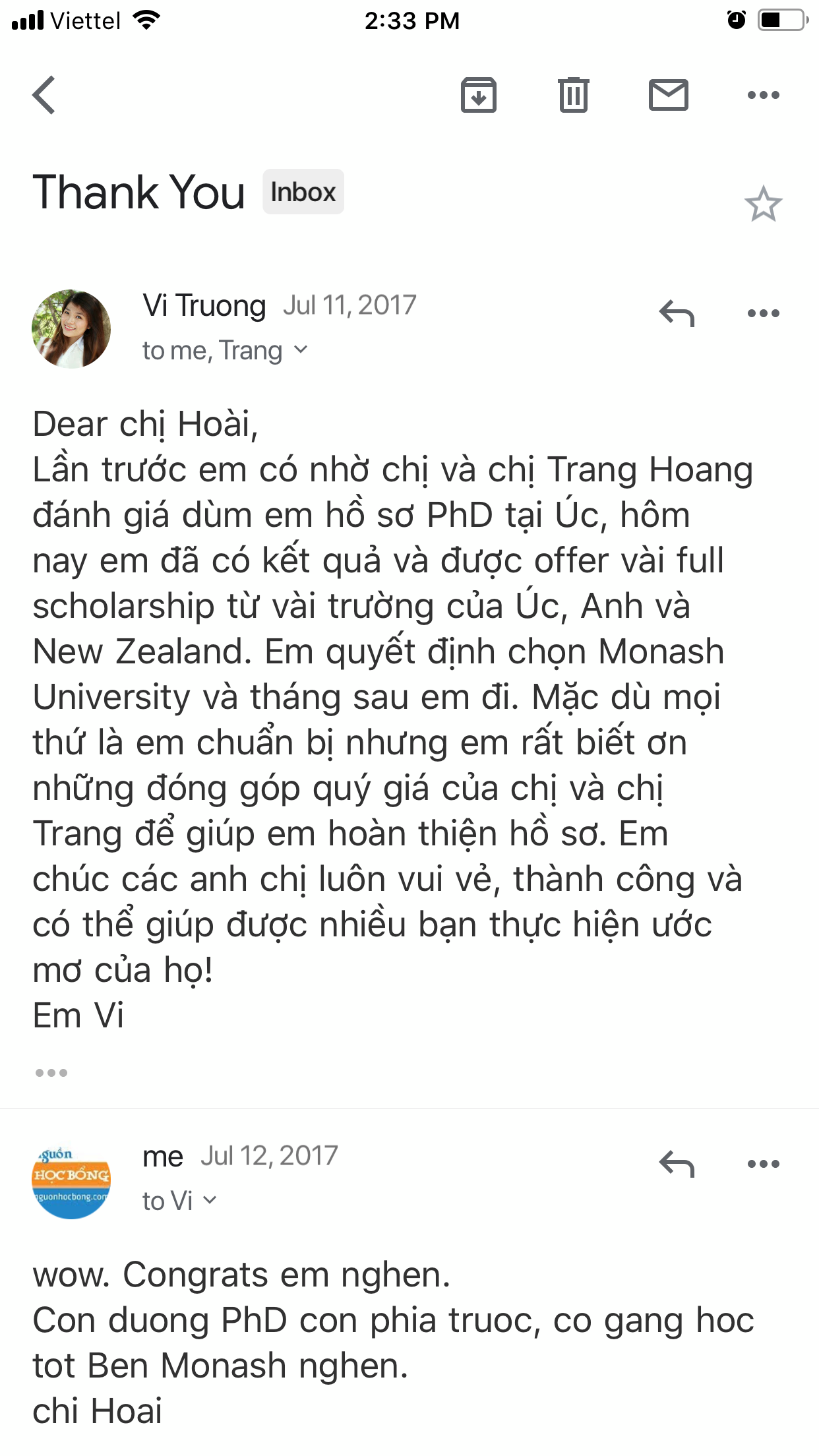The image size is (819, 1456).
Task: Archive this email thread
Action: [478, 96]
